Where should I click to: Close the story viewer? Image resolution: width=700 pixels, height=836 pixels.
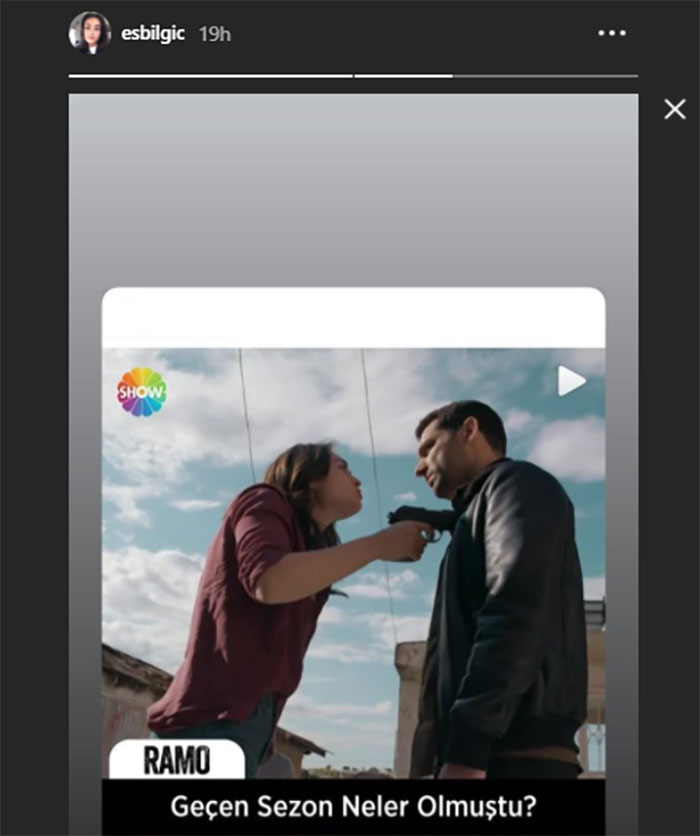[675, 109]
